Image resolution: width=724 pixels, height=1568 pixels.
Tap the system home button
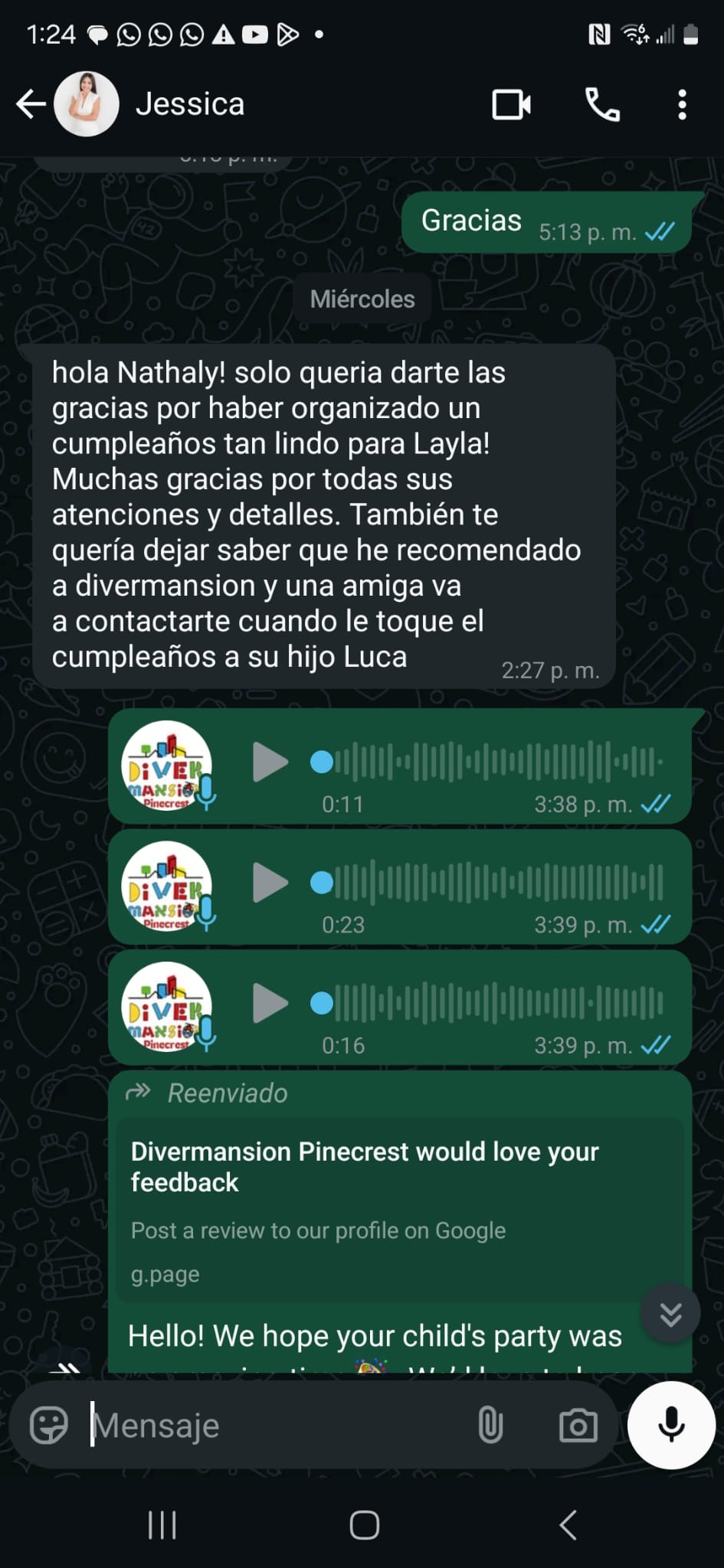[x=364, y=1525]
